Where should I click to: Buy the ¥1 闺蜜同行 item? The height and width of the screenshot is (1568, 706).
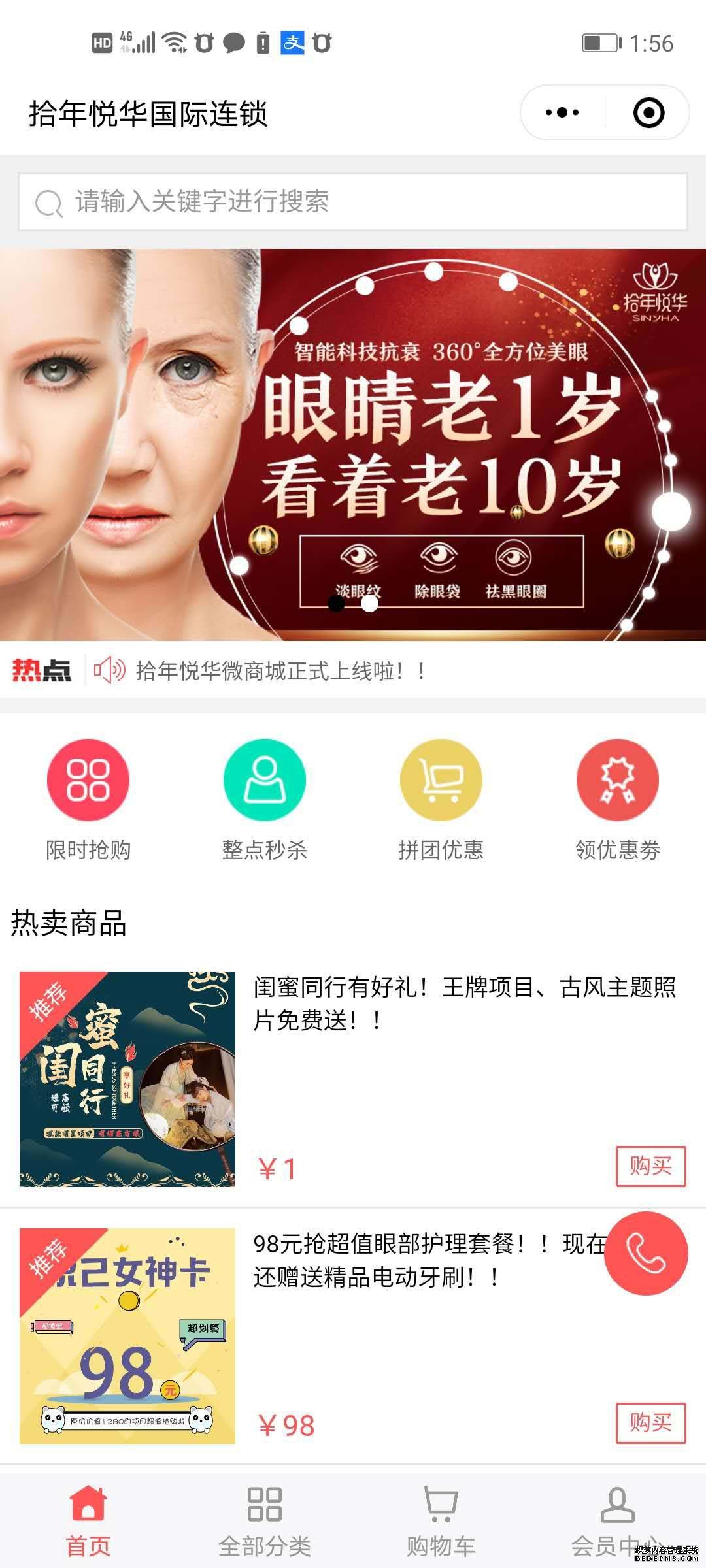(650, 1166)
